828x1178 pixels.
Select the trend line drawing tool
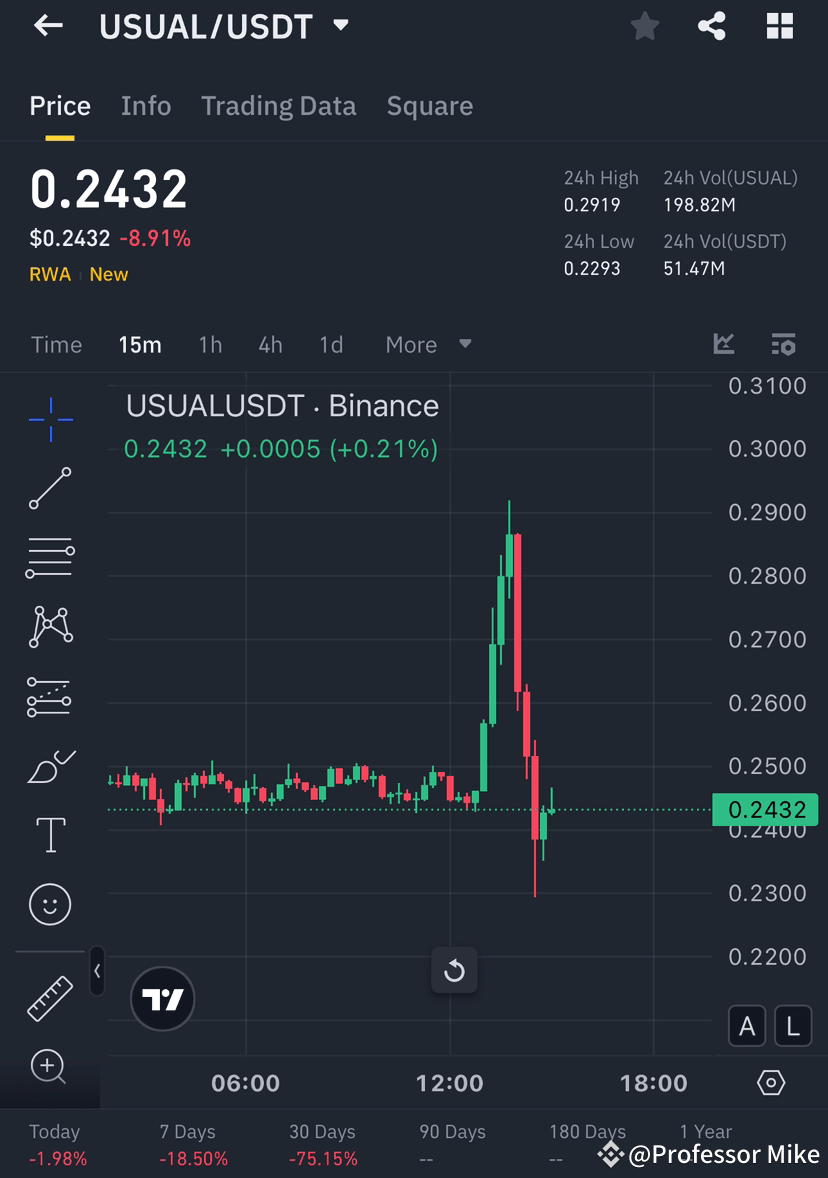pos(49,489)
